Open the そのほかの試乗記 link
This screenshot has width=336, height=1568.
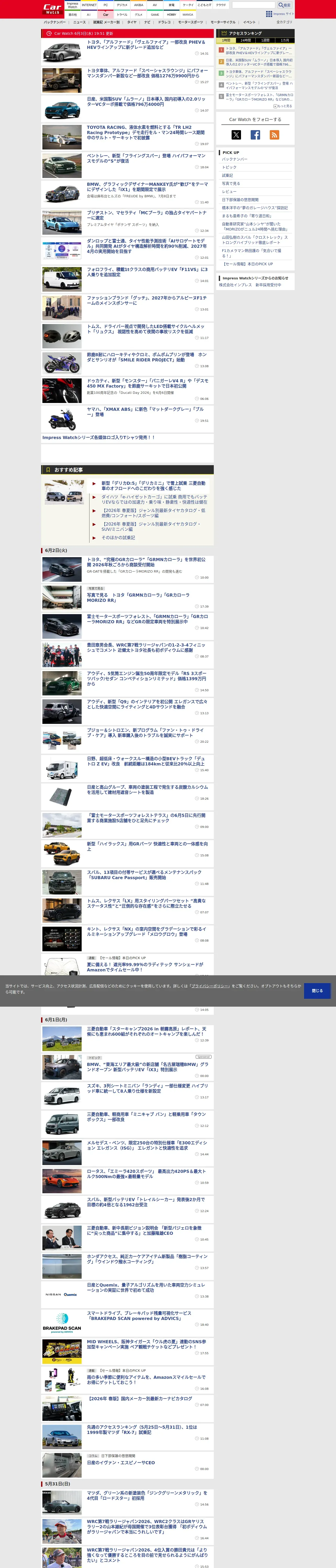118,538
